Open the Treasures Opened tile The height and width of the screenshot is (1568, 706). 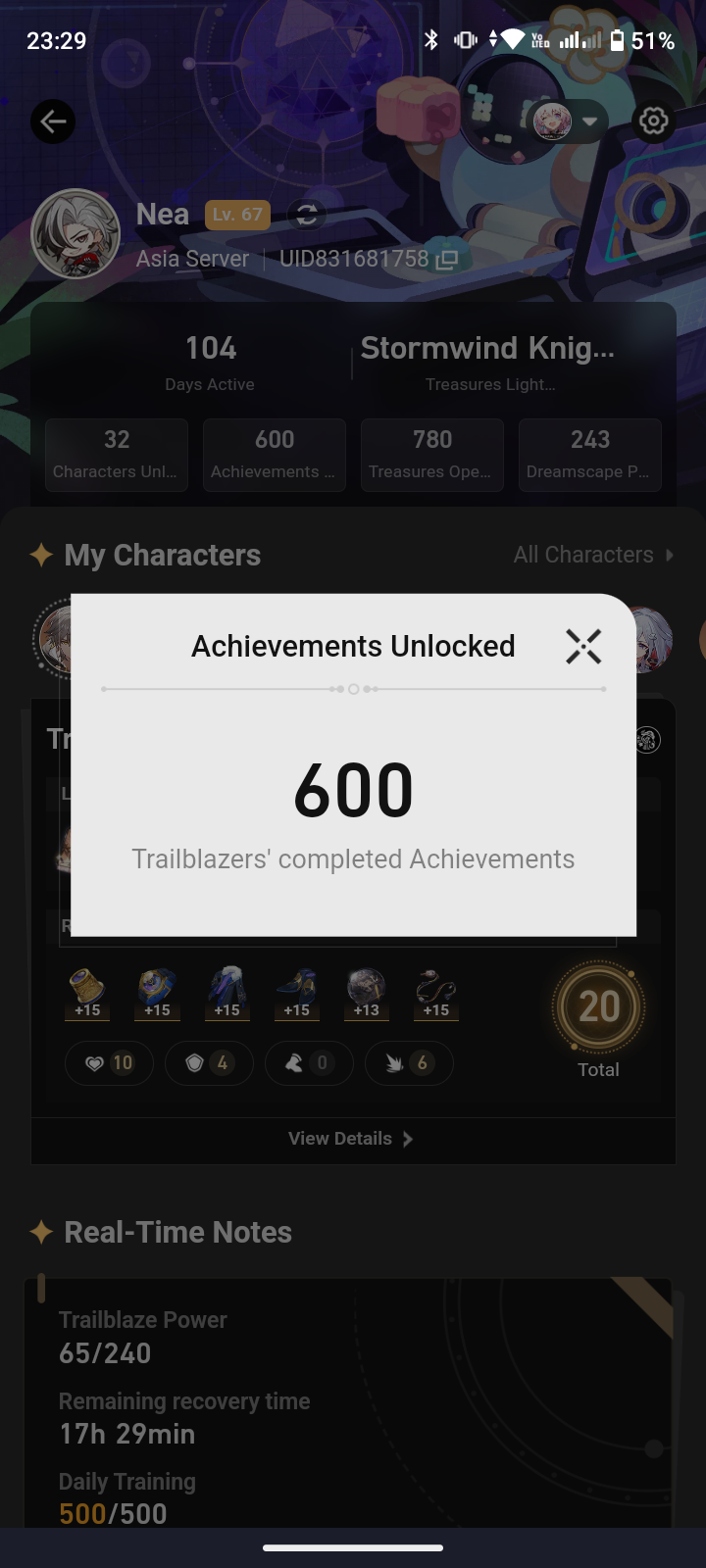[432, 454]
